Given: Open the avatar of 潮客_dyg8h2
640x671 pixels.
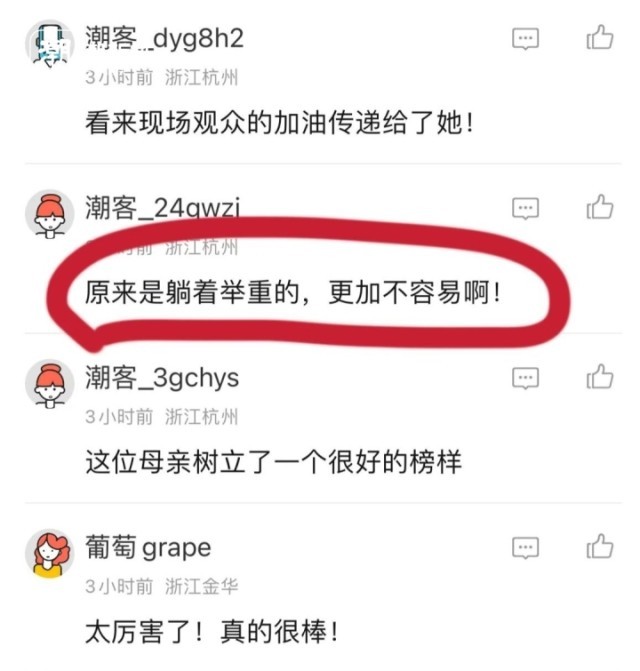Looking at the screenshot, I should [49, 44].
